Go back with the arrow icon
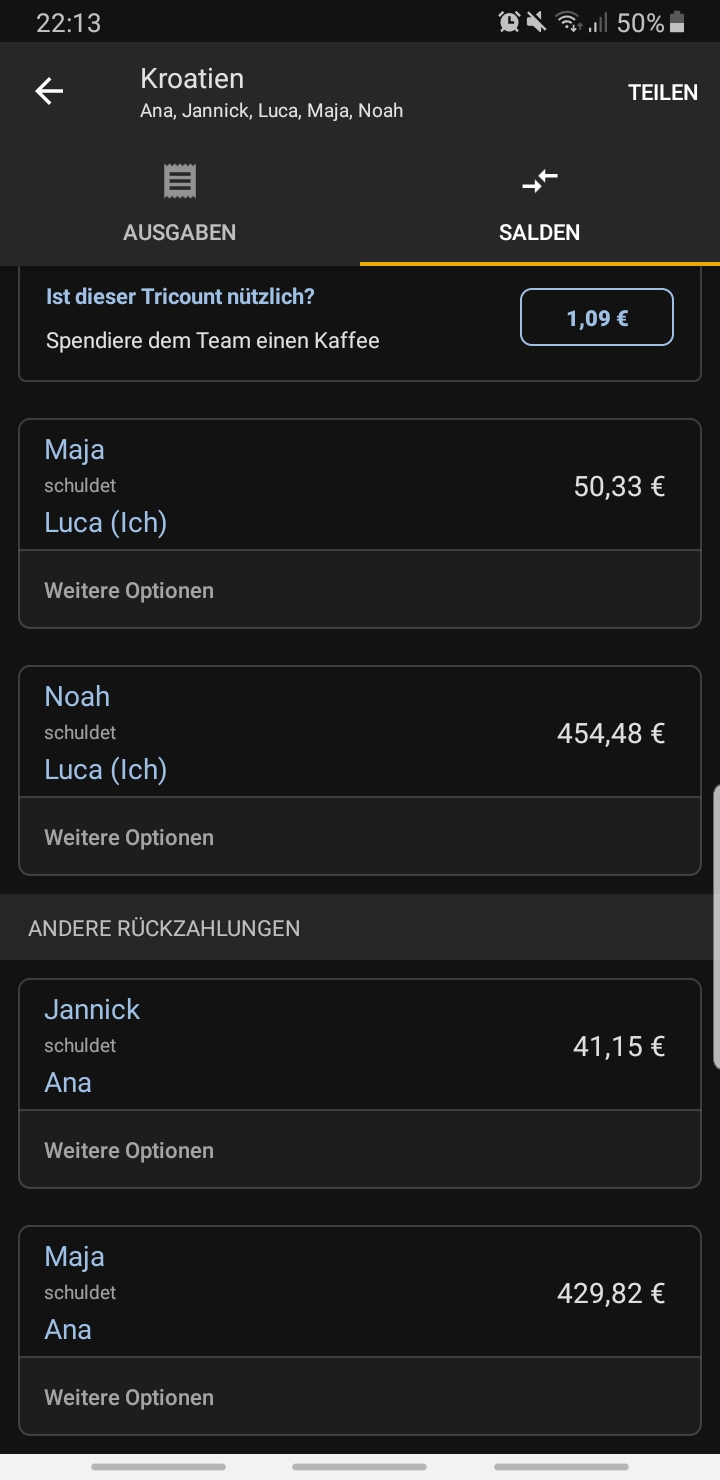The height and width of the screenshot is (1480, 720). pyautogui.click(x=49, y=92)
